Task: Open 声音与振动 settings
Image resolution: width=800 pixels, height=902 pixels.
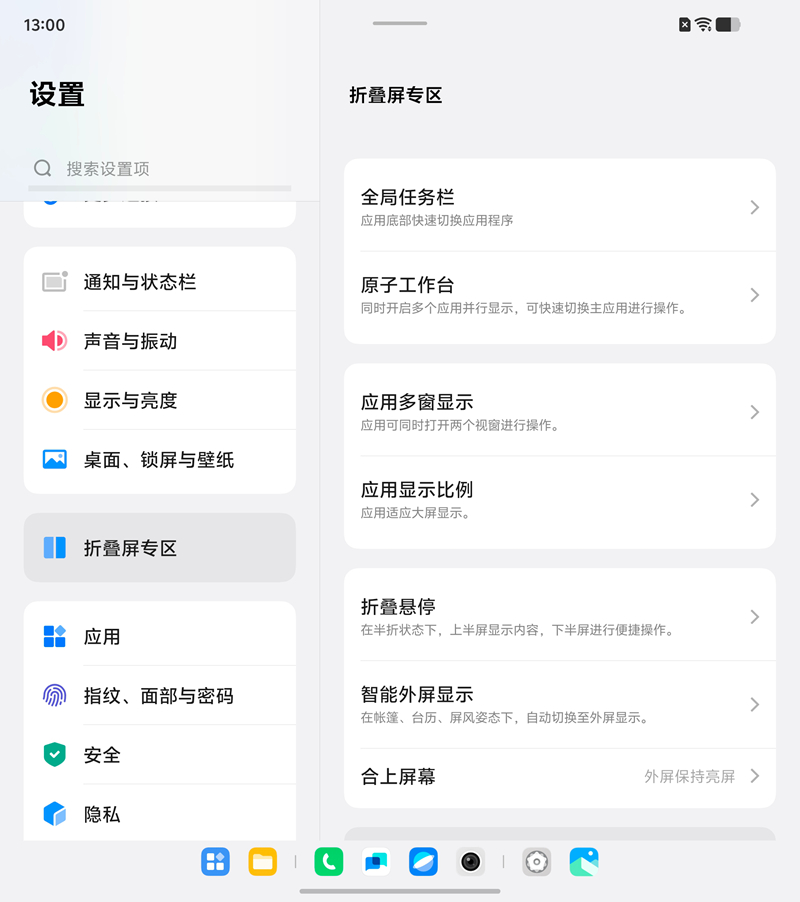Action: [x=160, y=341]
